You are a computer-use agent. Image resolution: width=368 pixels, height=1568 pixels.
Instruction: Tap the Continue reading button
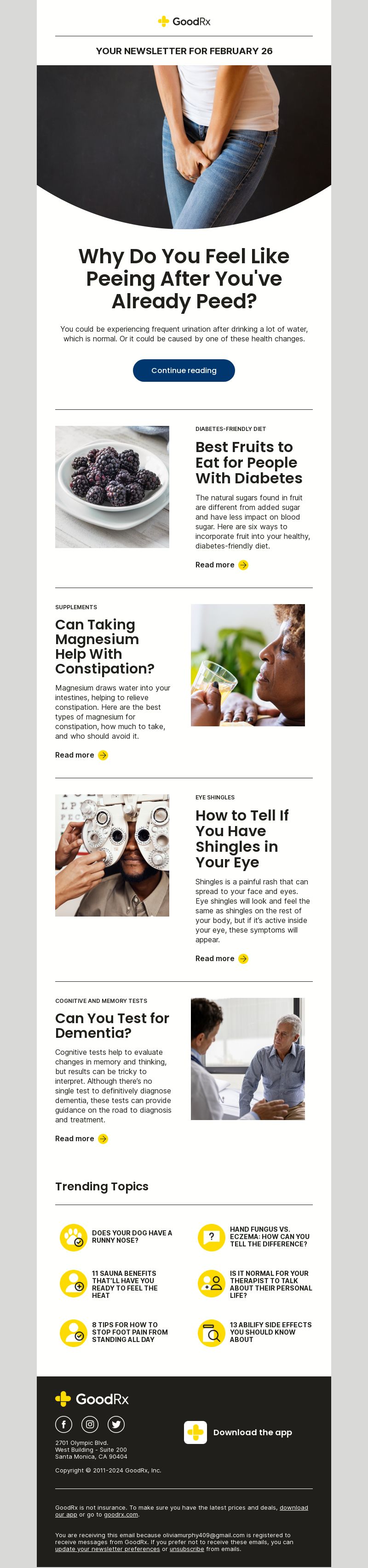click(184, 370)
